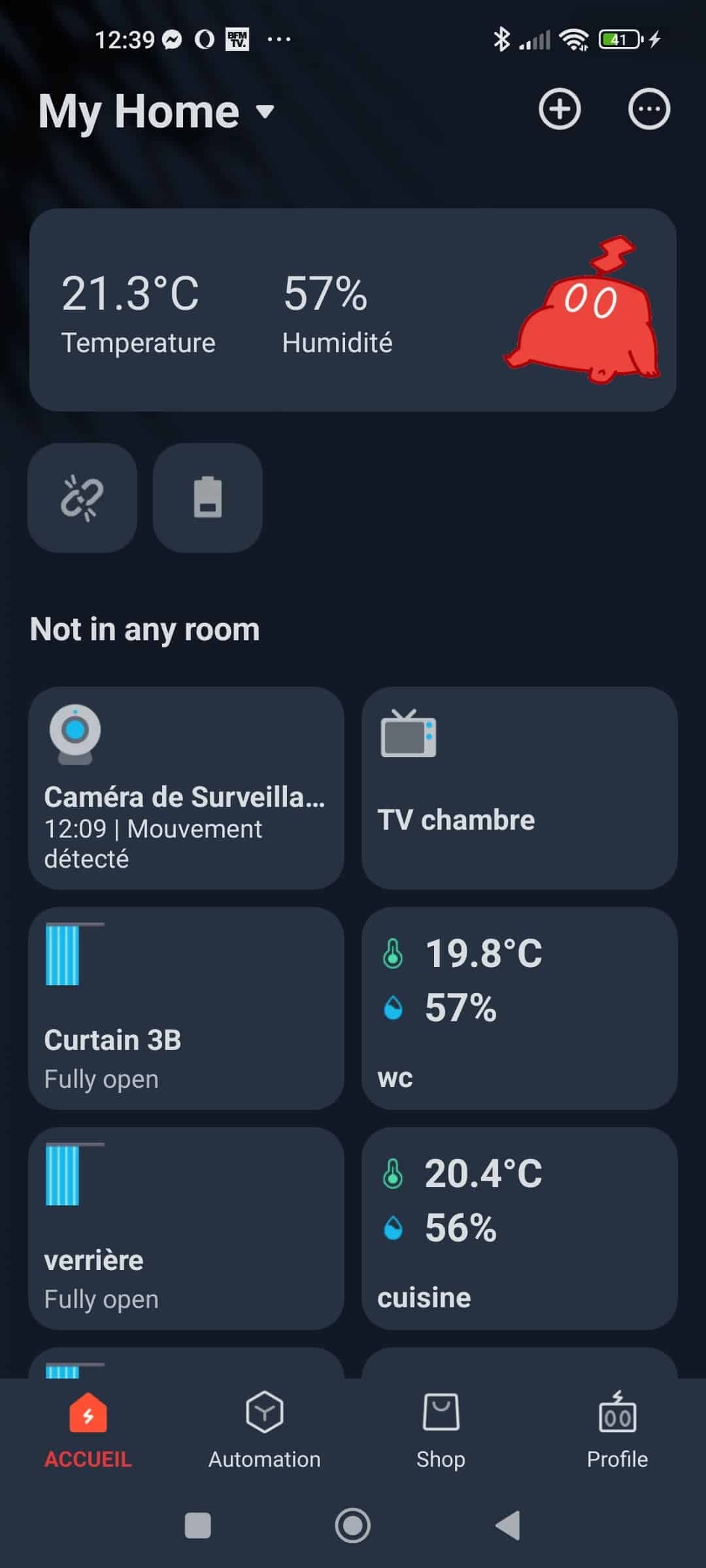Switch to the Shop tab
The width and height of the screenshot is (706, 1568).
pos(441,1431)
